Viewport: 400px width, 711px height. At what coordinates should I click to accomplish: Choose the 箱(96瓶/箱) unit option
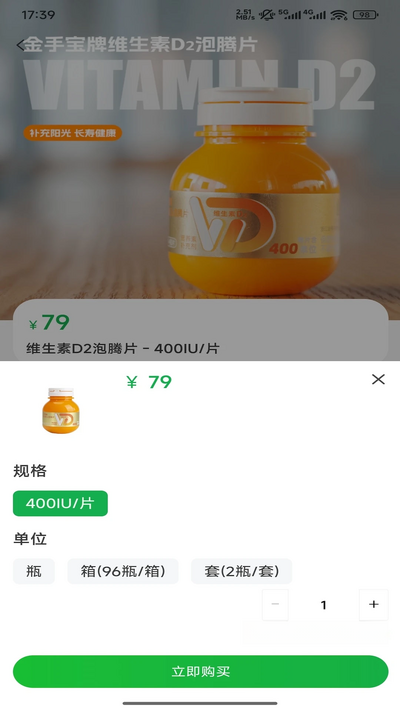pos(123,571)
